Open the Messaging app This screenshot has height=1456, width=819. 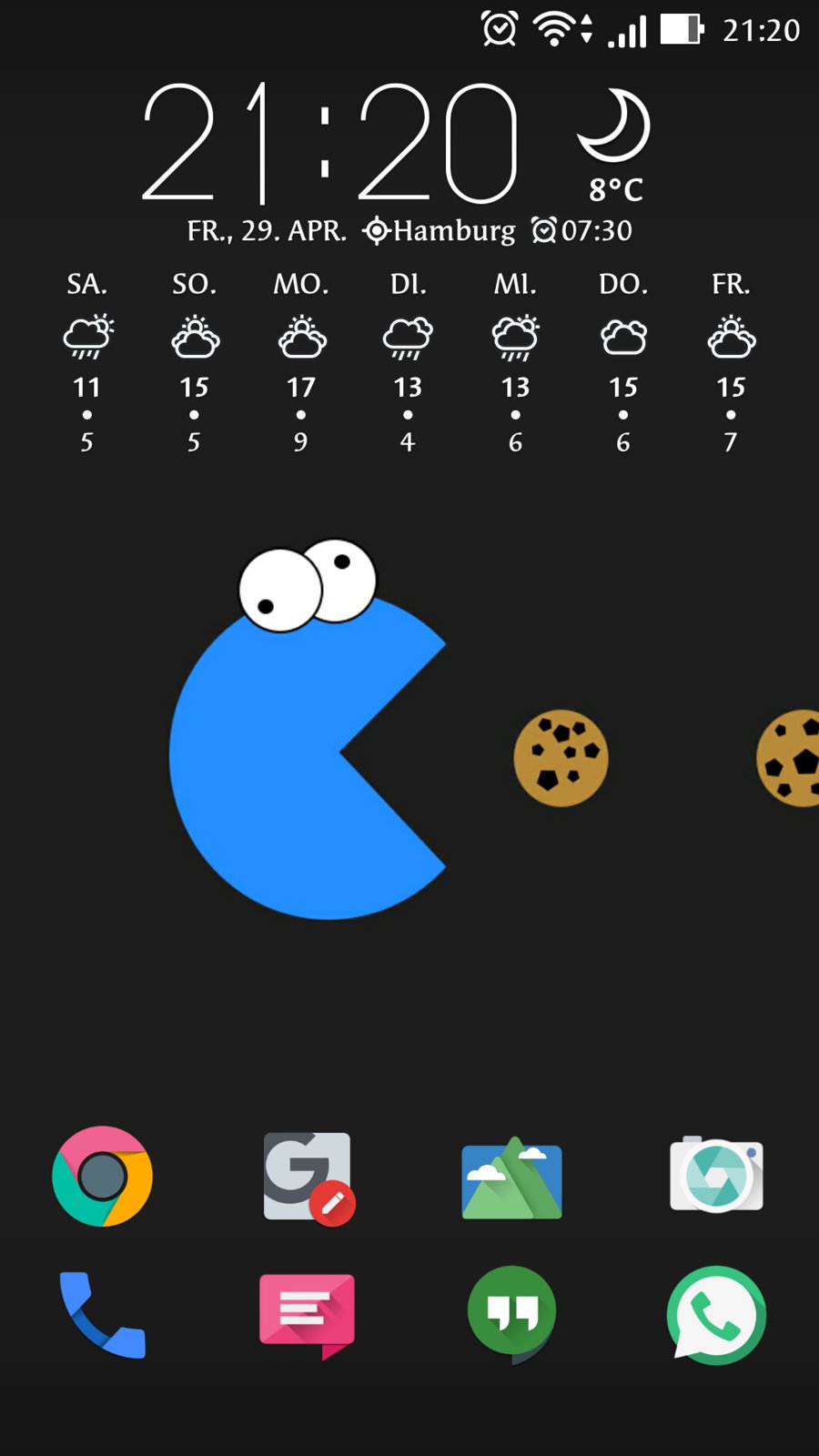[x=308, y=1314]
